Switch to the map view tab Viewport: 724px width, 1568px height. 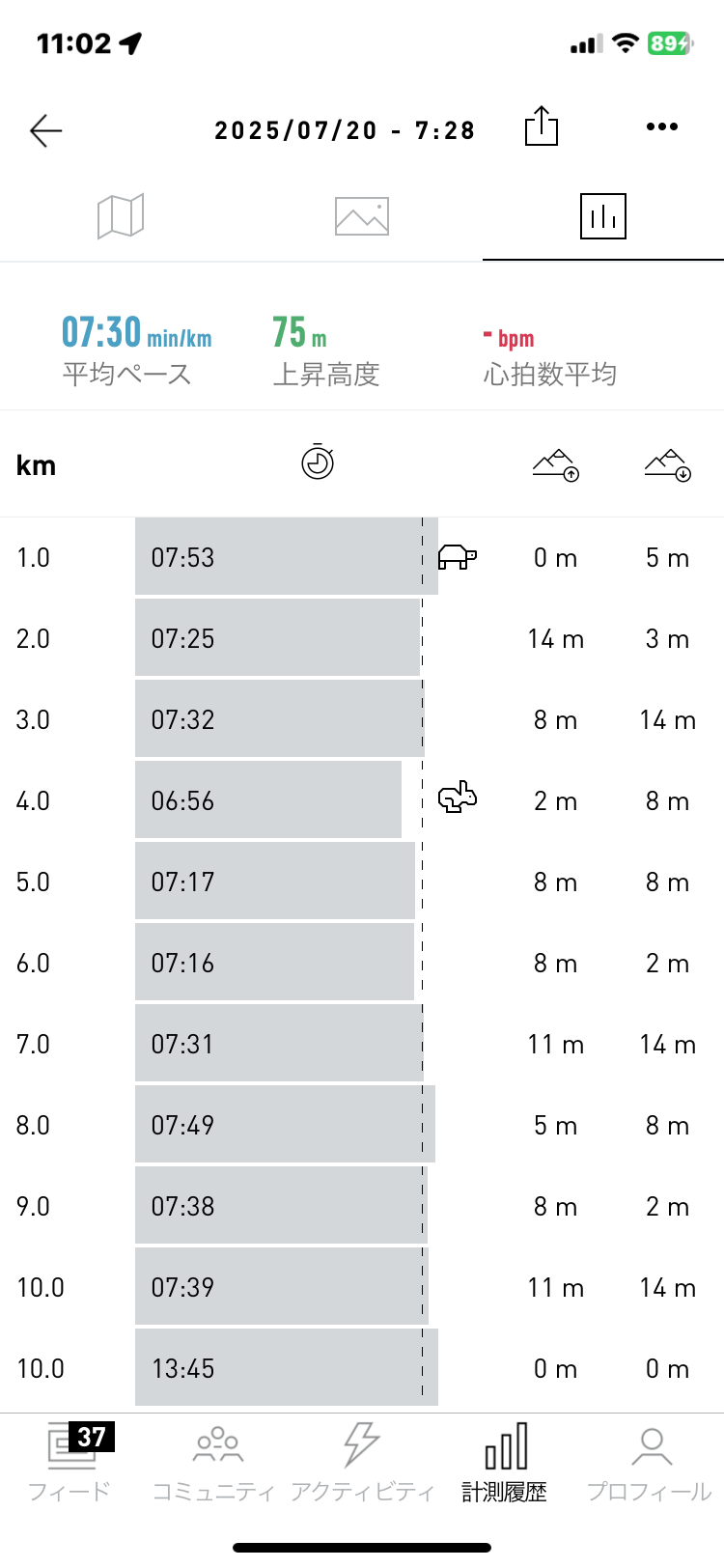(x=121, y=215)
